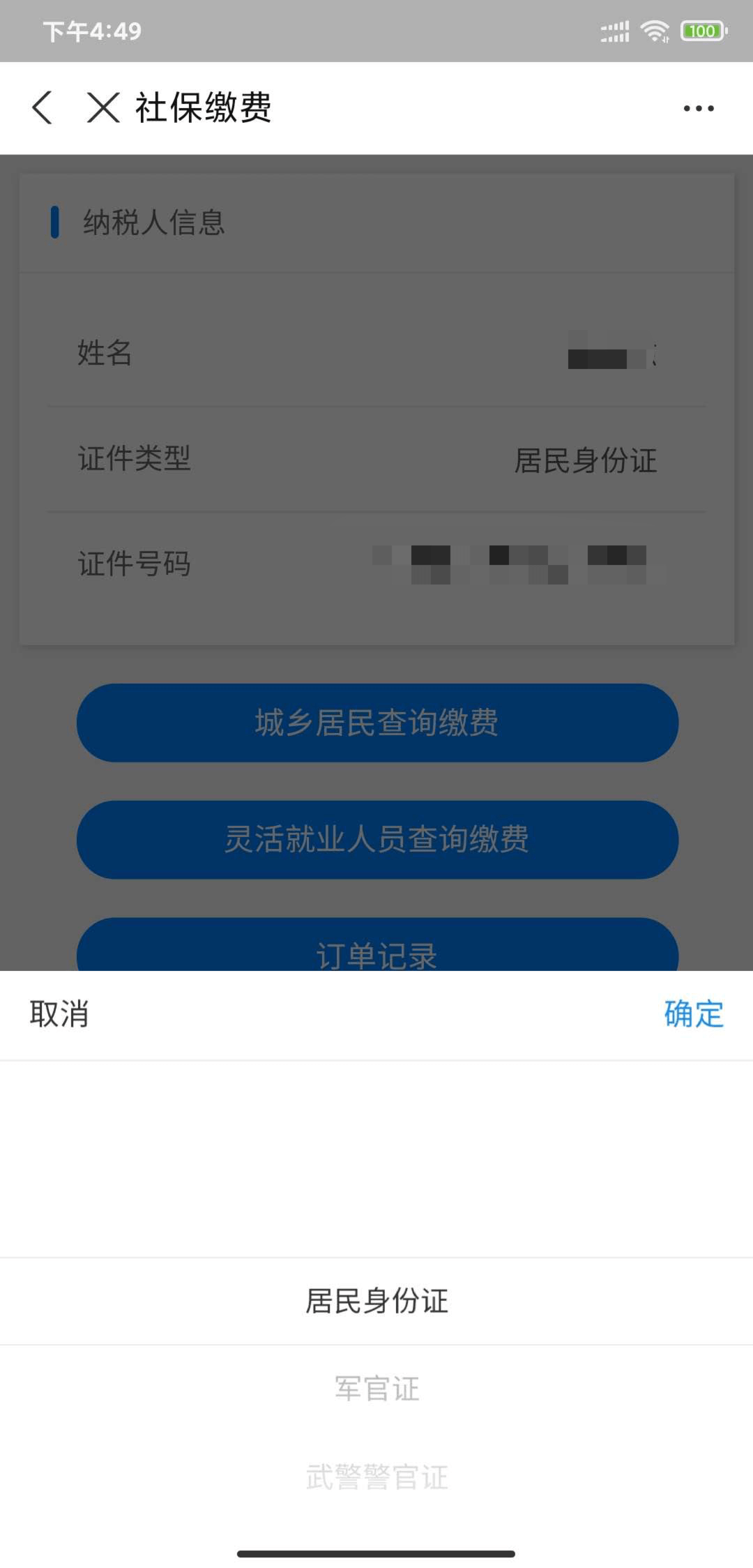The height and width of the screenshot is (1568, 753).
Task: Close the 社保缴费 page
Action: tap(103, 108)
